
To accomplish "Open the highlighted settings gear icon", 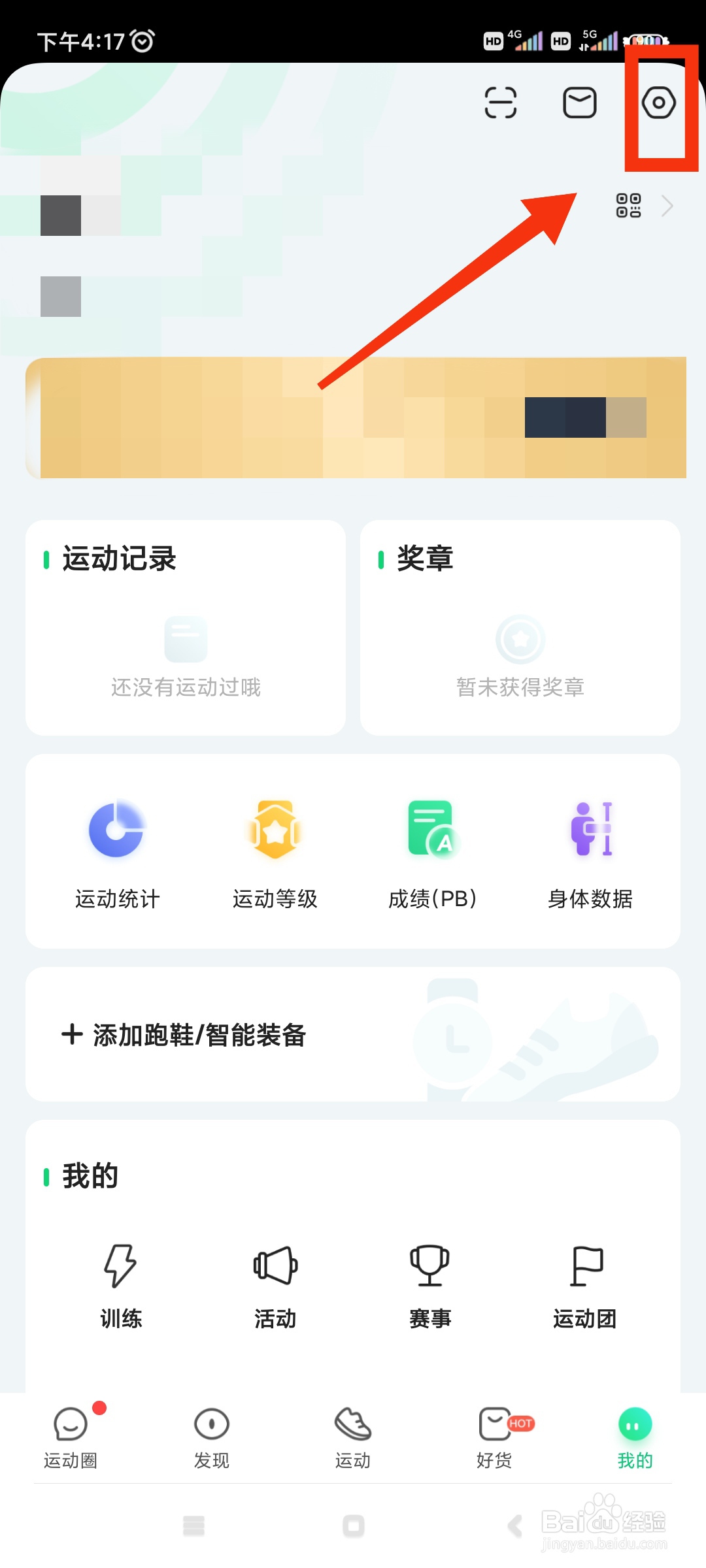I will pos(660,103).
